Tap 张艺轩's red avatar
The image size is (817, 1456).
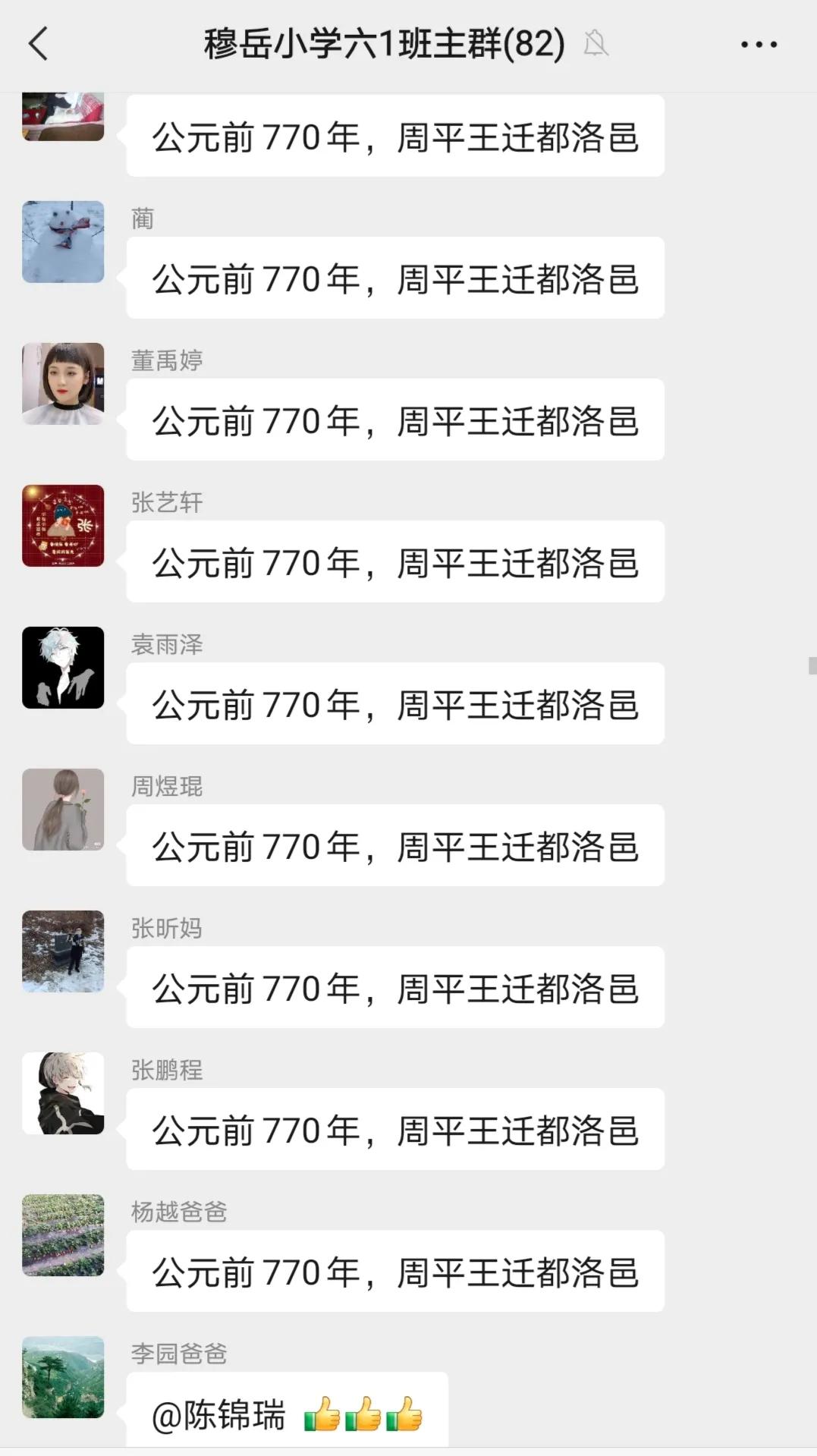pos(63,526)
